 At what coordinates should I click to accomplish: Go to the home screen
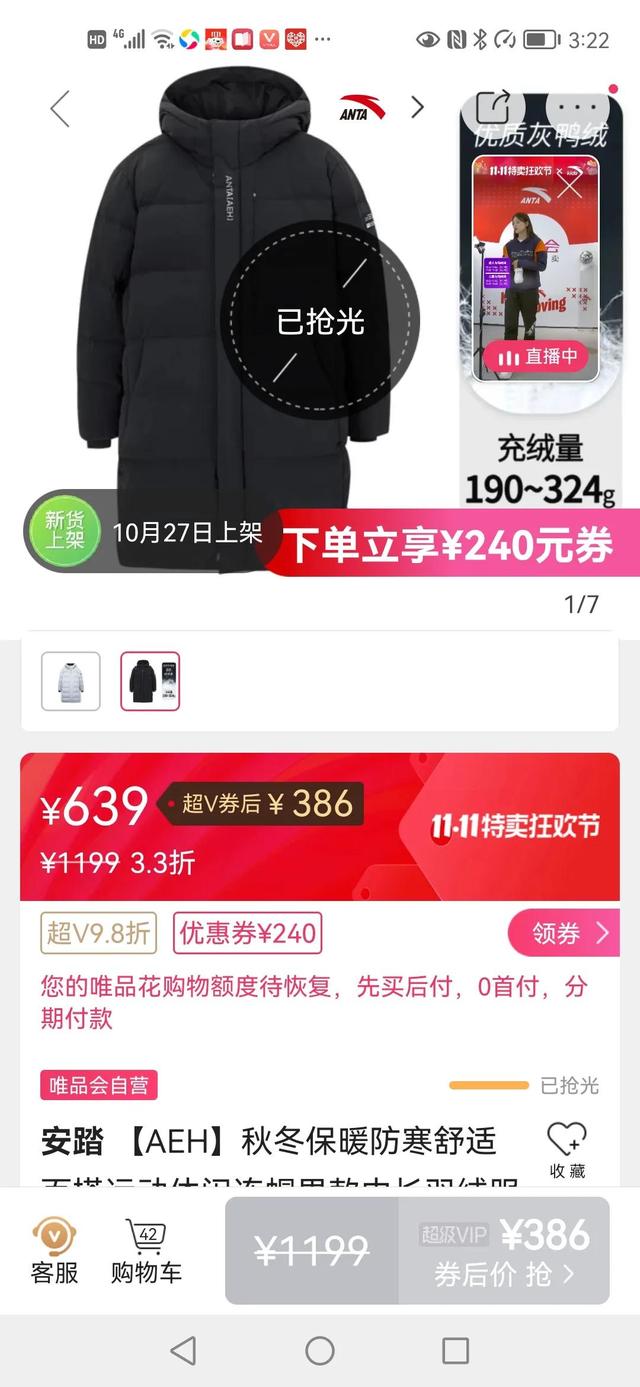(x=320, y=1351)
